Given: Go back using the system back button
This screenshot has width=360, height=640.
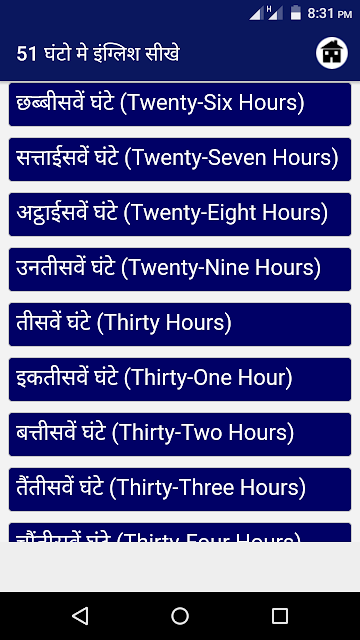Looking at the screenshot, I should (80, 616).
